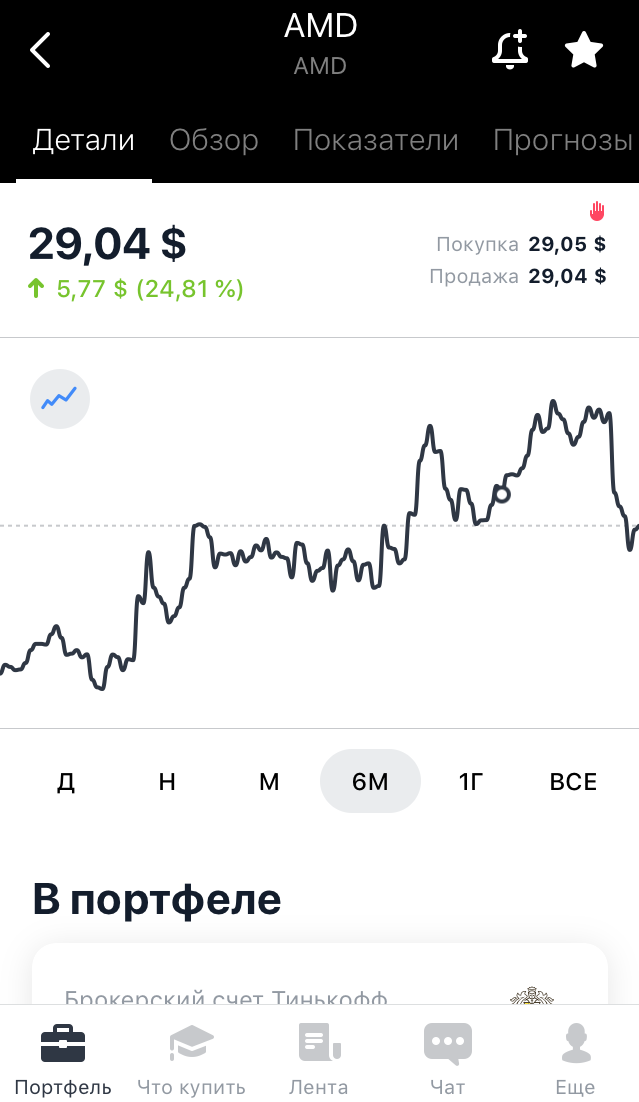This screenshot has width=639, height=1102.
Task: Select the 6М chart period
Action: (370, 782)
